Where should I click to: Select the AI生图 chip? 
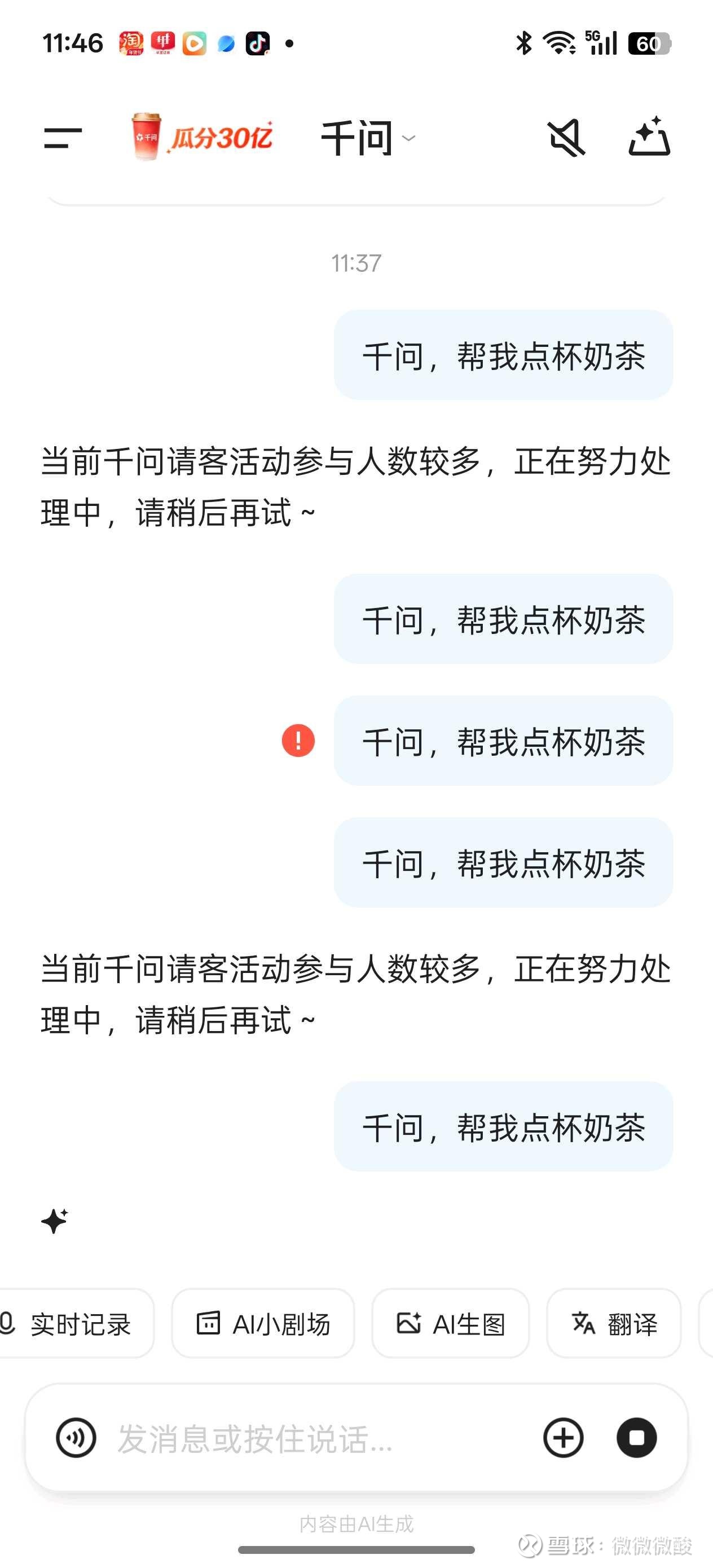[451, 1324]
